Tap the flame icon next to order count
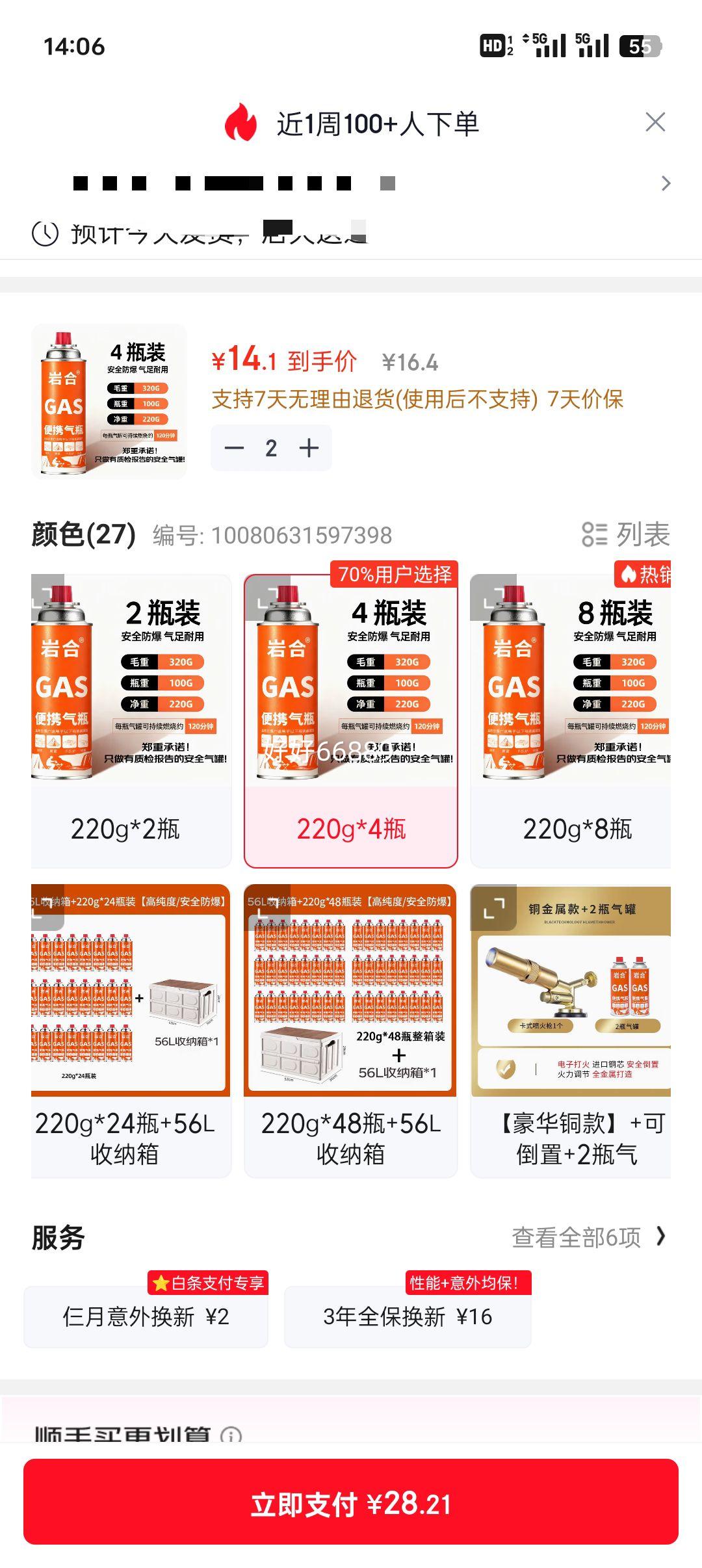This screenshot has height=1568, width=702. tap(240, 120)
